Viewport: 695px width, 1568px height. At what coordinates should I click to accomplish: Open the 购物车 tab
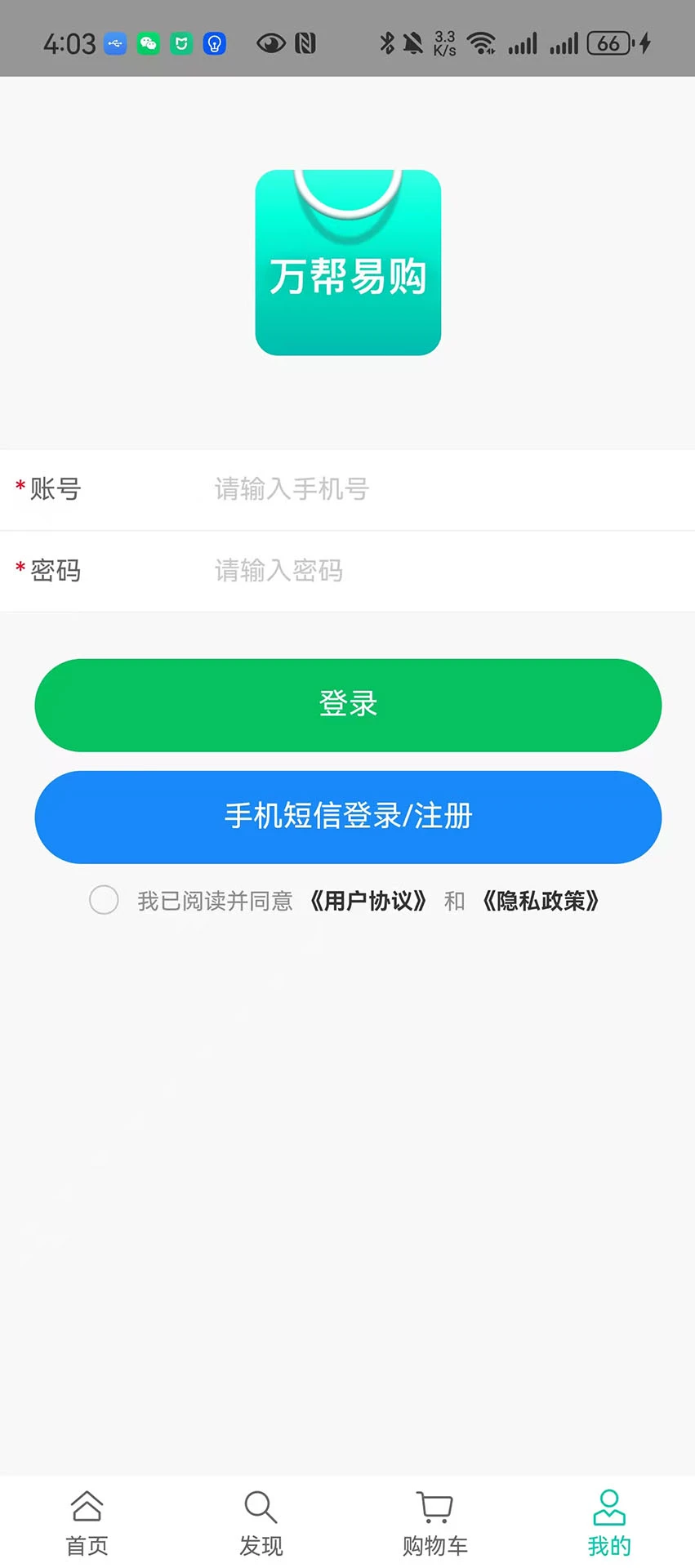[x=434, y=1523]
